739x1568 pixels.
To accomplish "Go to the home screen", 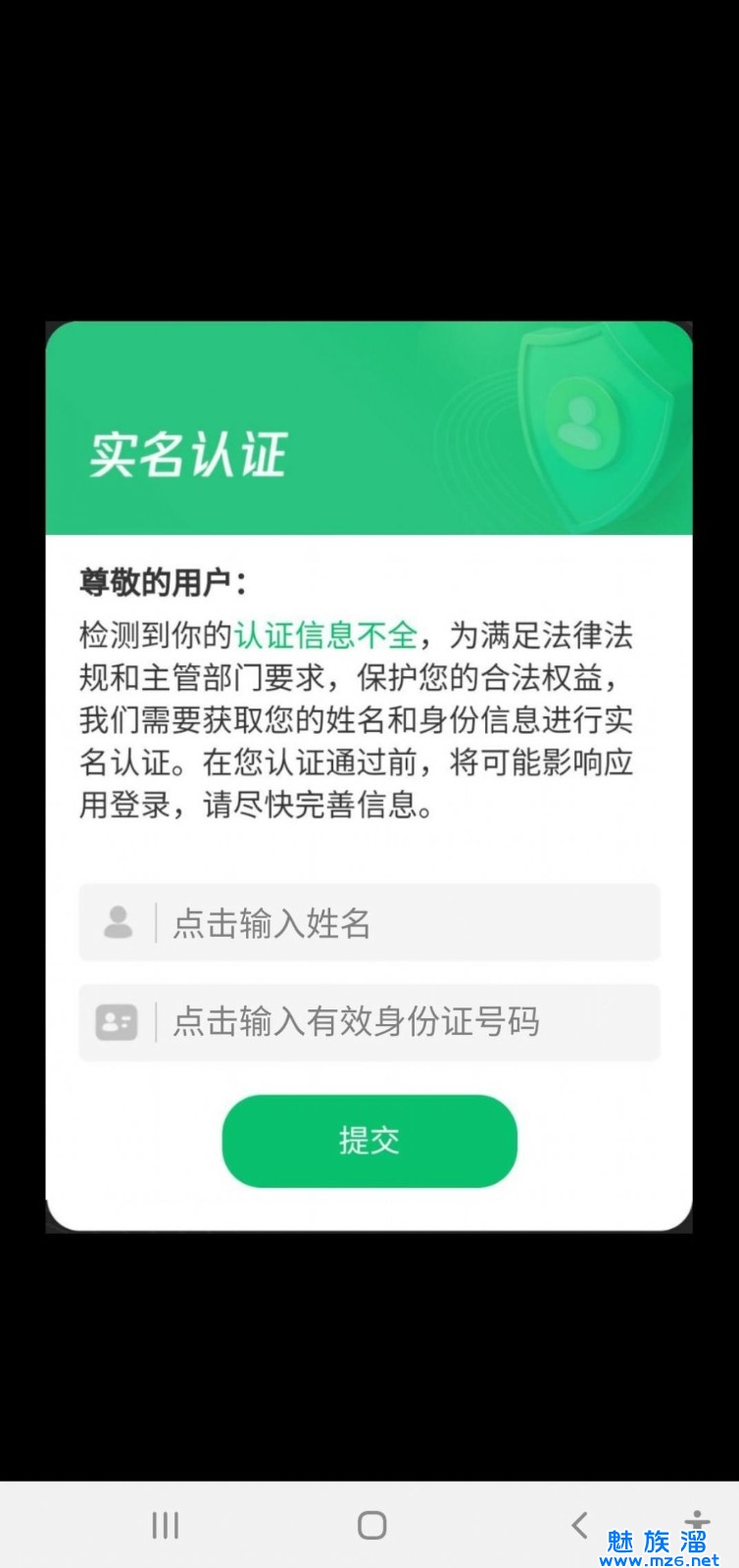I will [371, 1525].
